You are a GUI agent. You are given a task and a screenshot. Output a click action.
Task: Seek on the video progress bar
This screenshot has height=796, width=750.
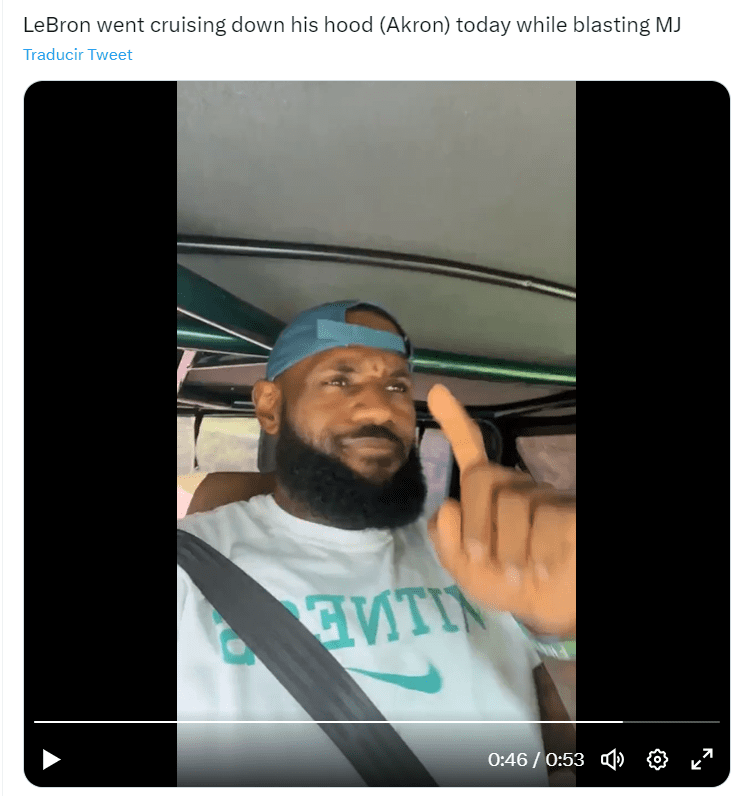point(376,721)
